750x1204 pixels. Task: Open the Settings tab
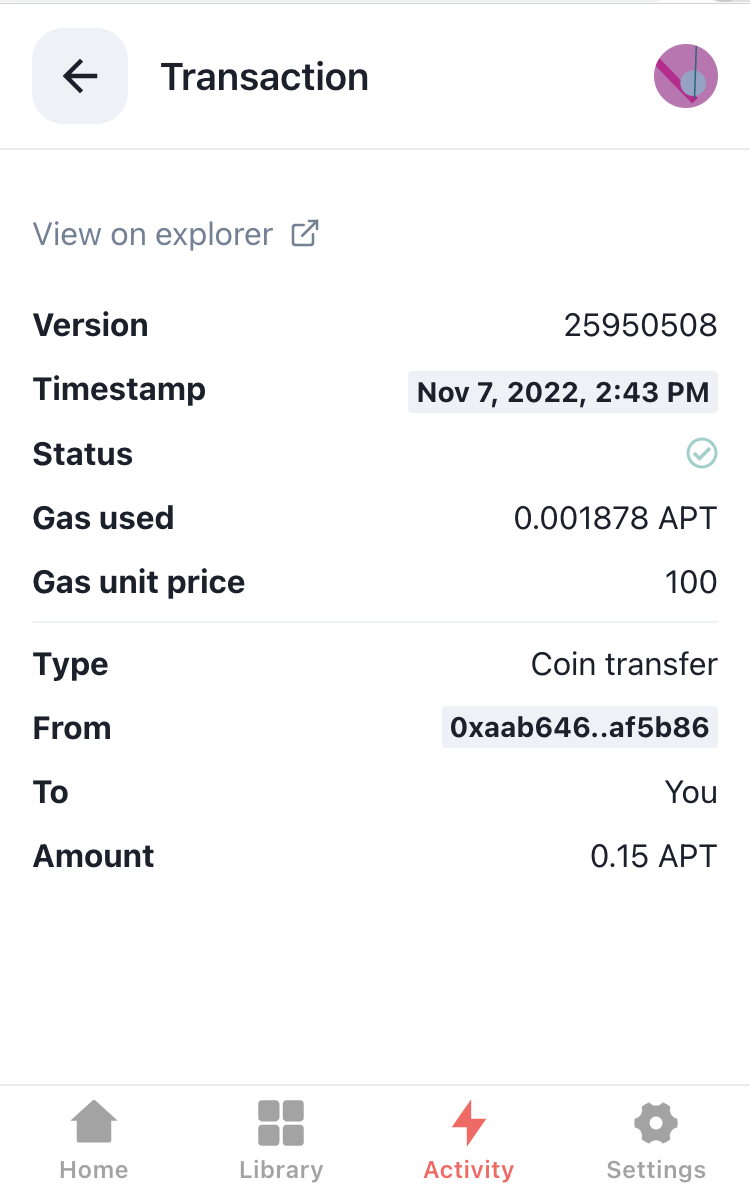[x=656, y=1140]
